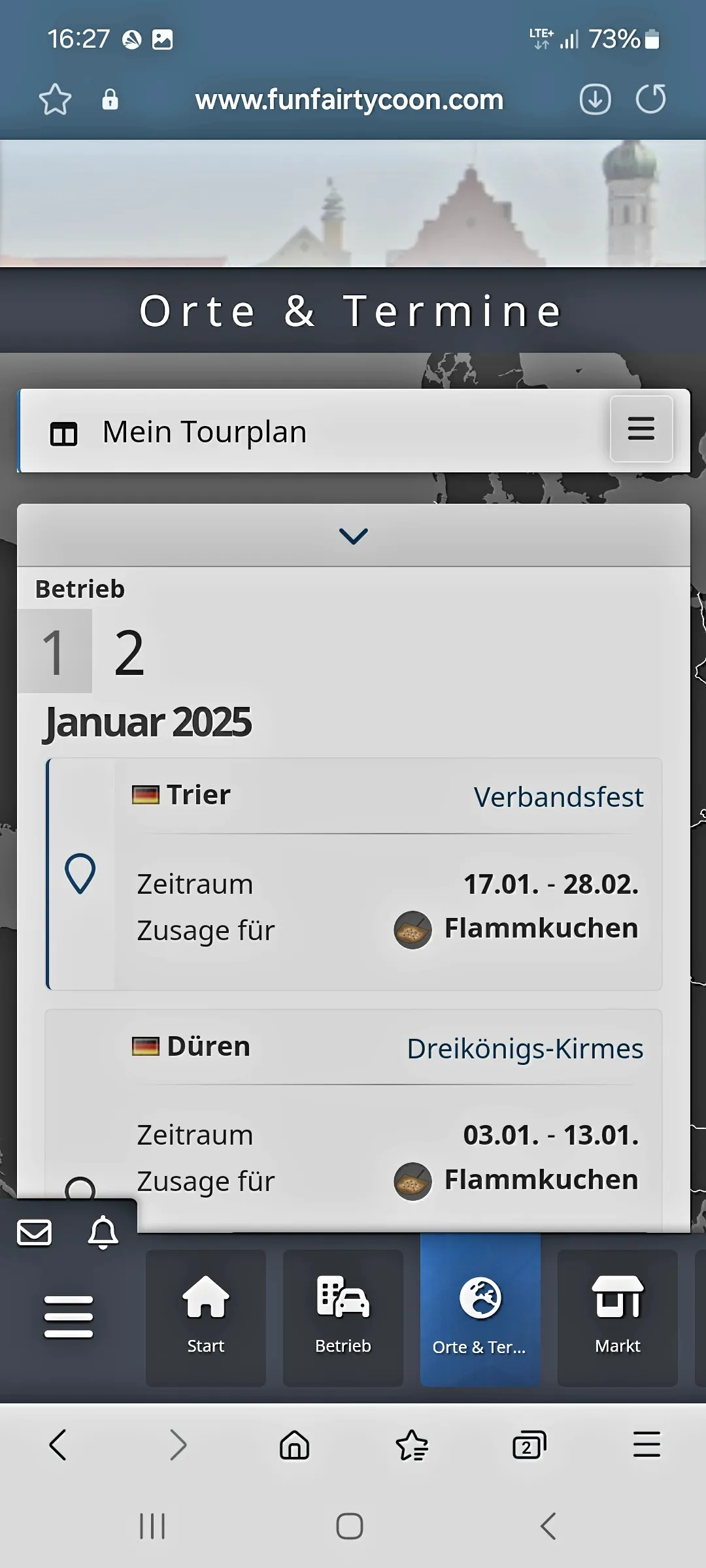Select Betrieb 2
The height and width of the screenshot is (1568, 706).
129,652
